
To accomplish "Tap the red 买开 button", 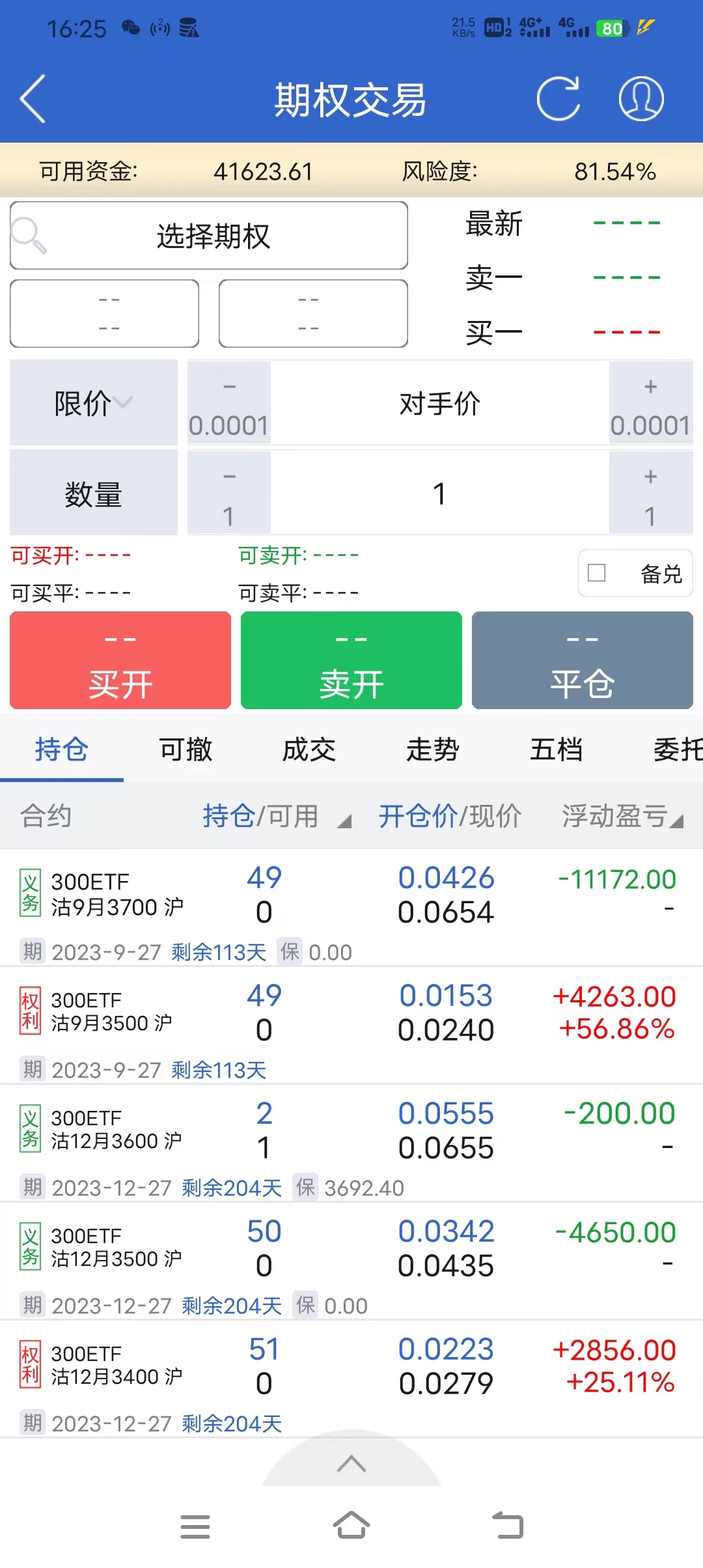I will pyautogui.click(x=120, y=660).
